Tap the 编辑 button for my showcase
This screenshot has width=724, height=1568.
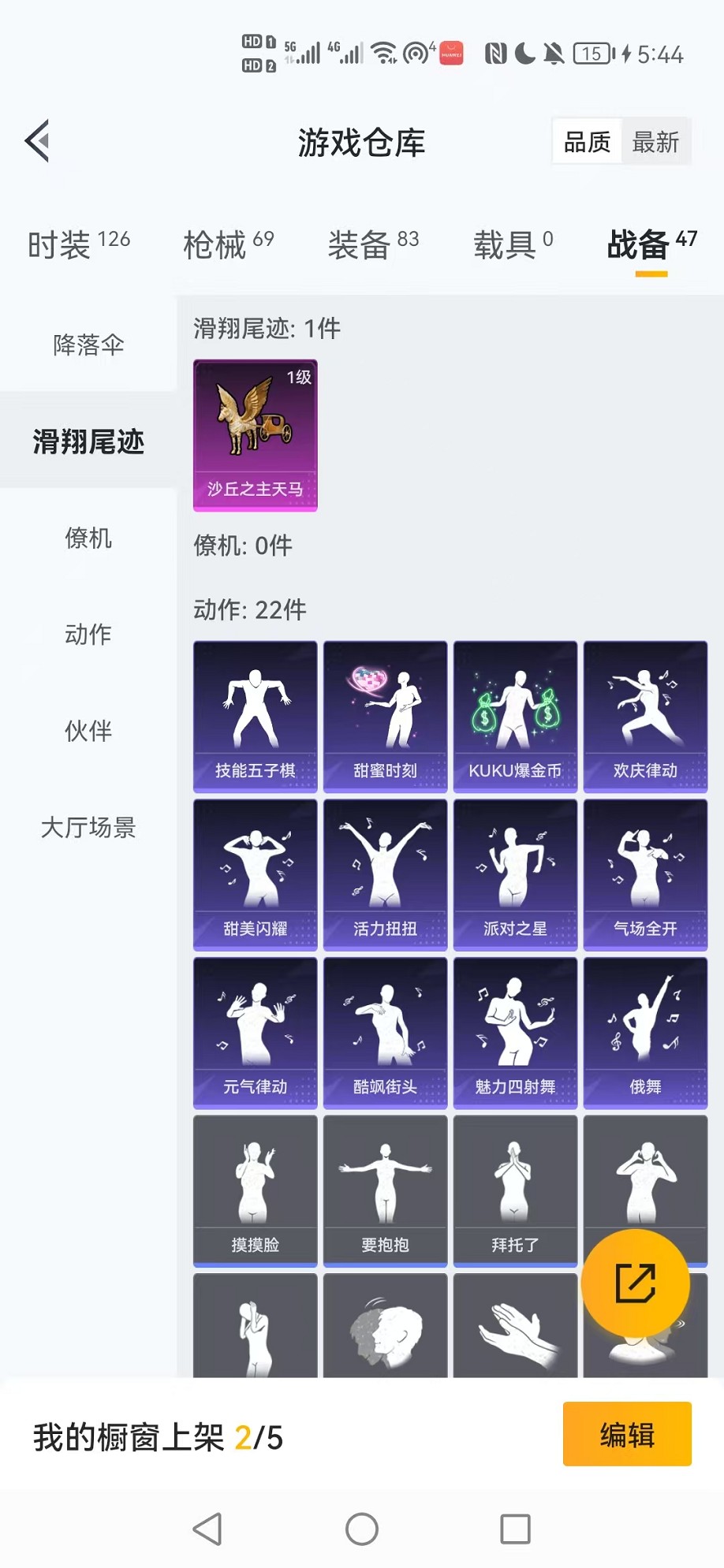[x=627, y=1434]
